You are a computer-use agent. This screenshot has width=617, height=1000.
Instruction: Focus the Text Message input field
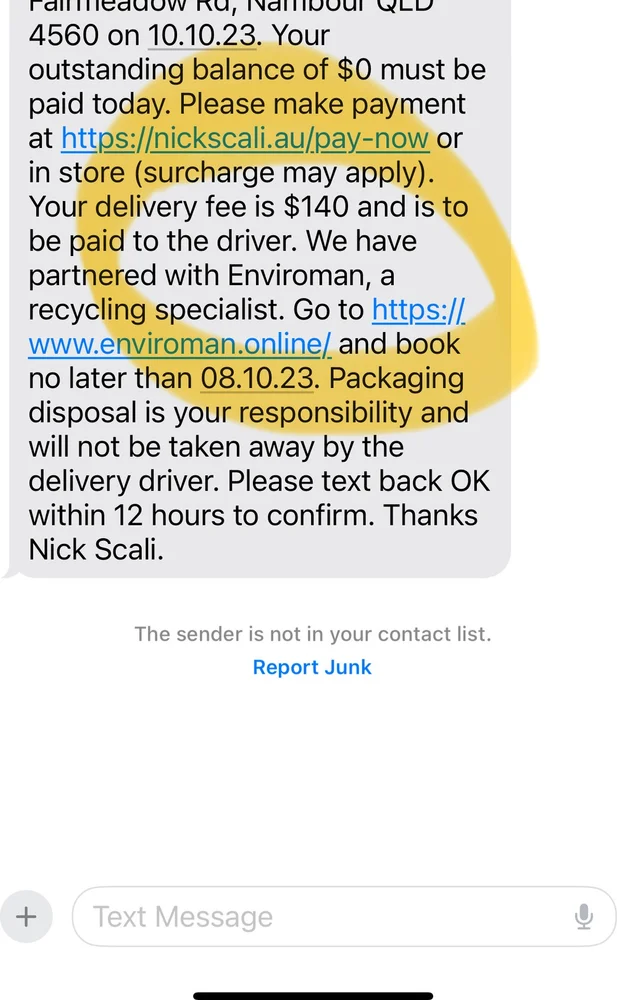click(x=320, y=916)
